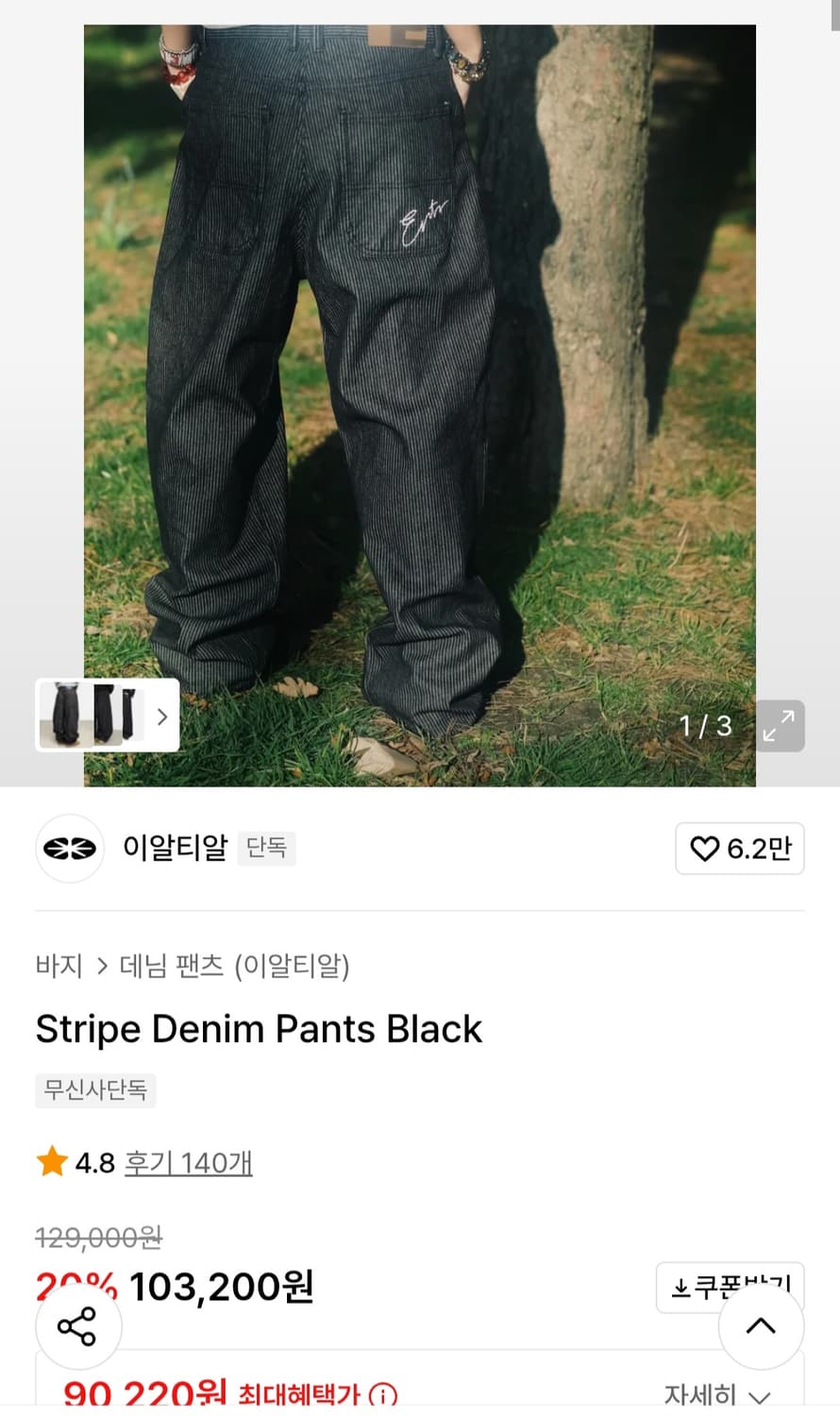Click the 무신사단독 tag
The height and width of the screenshot is (1416, 840).
tap(94, 1090)
